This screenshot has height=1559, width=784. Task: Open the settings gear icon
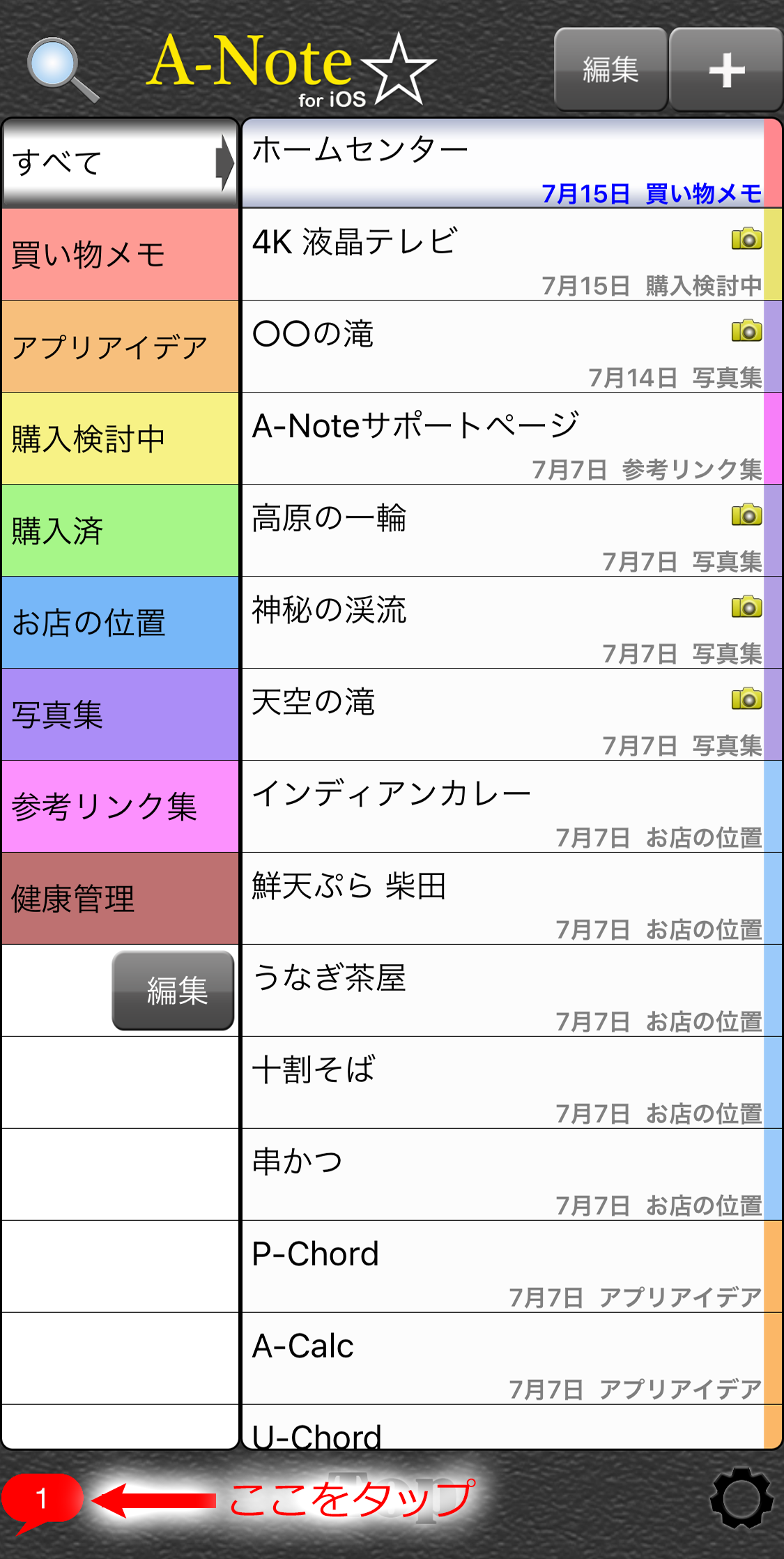(x=741, y=1498)
